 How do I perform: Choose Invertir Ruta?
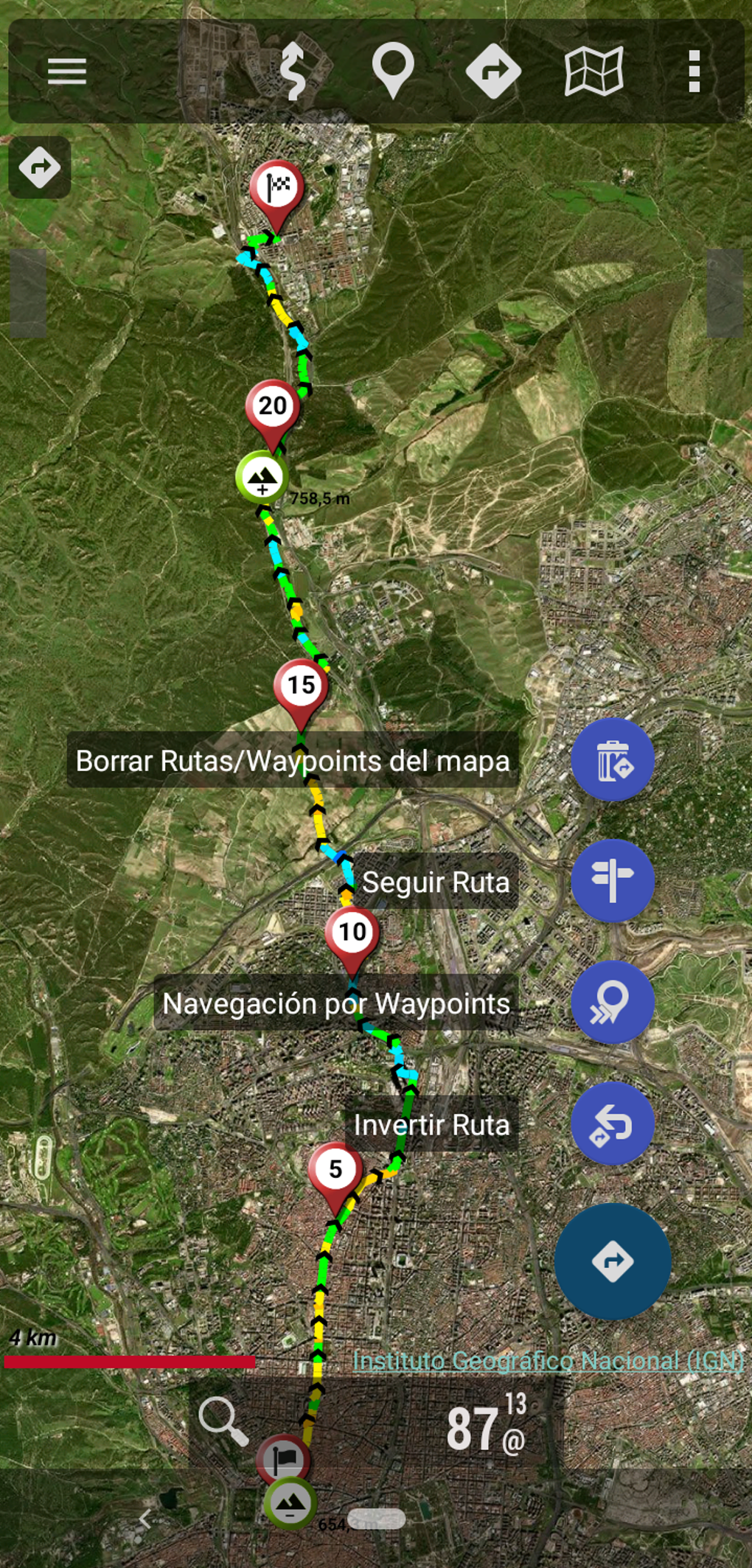click(x=612, y=1124)
